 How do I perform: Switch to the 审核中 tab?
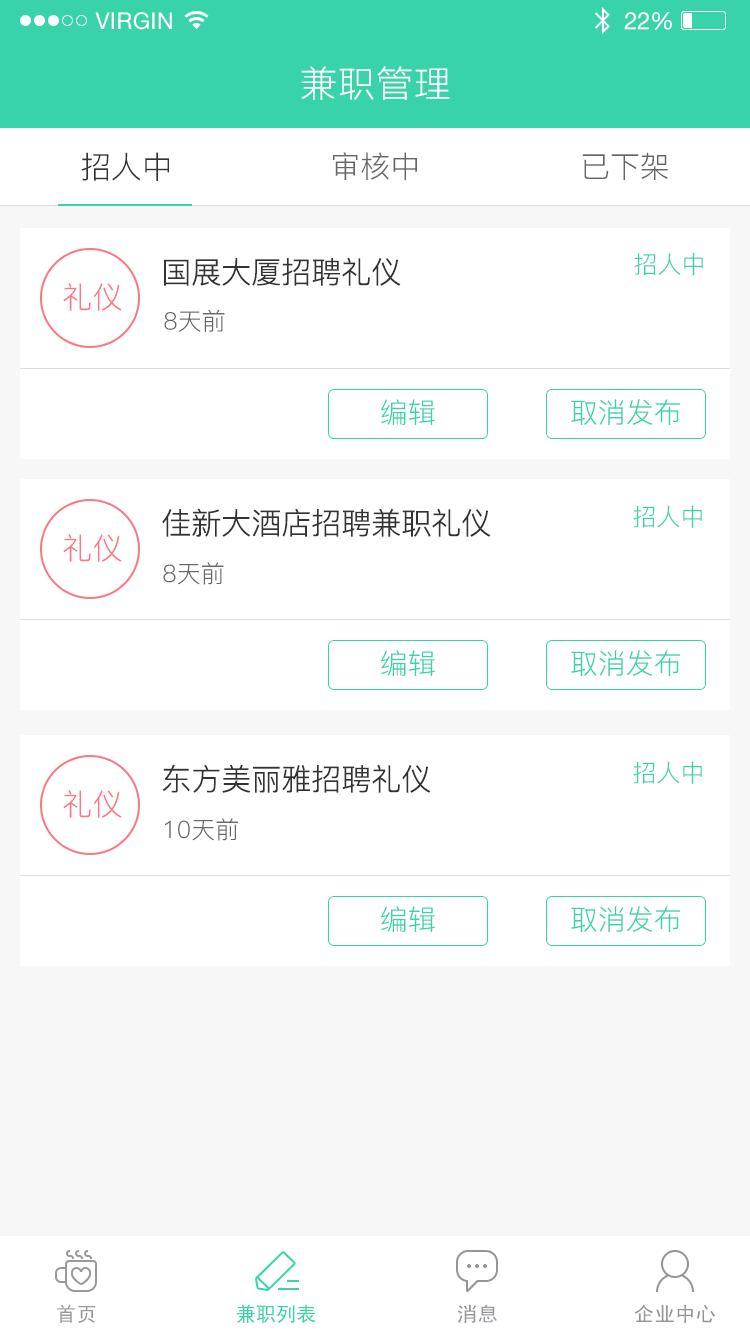click(x=375, y=167)
